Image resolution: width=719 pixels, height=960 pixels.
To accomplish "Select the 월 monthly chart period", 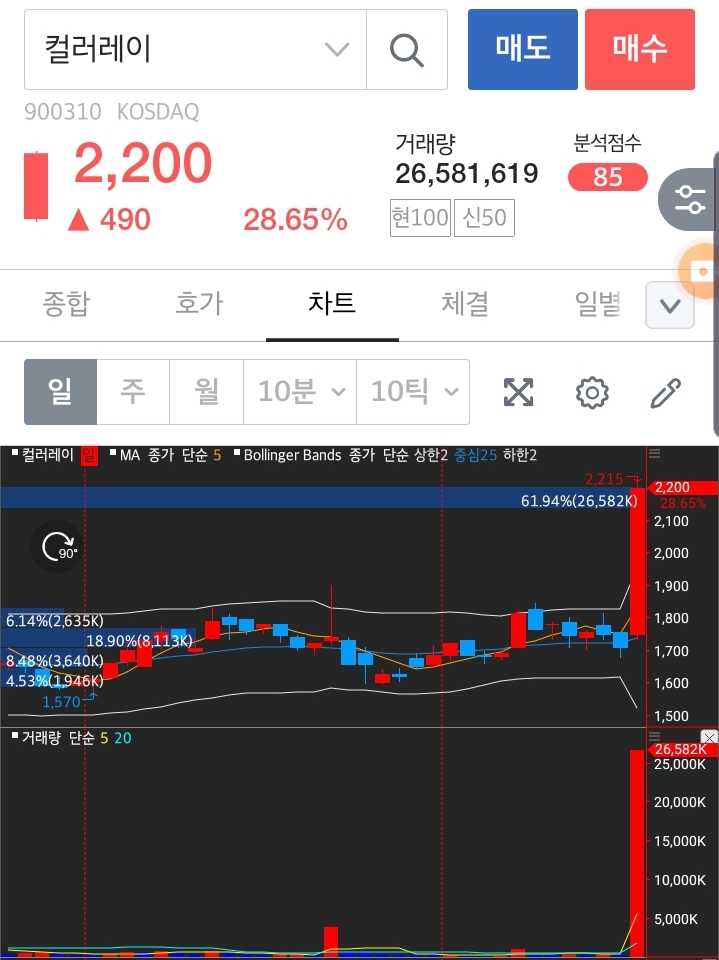I will [207, 392].
